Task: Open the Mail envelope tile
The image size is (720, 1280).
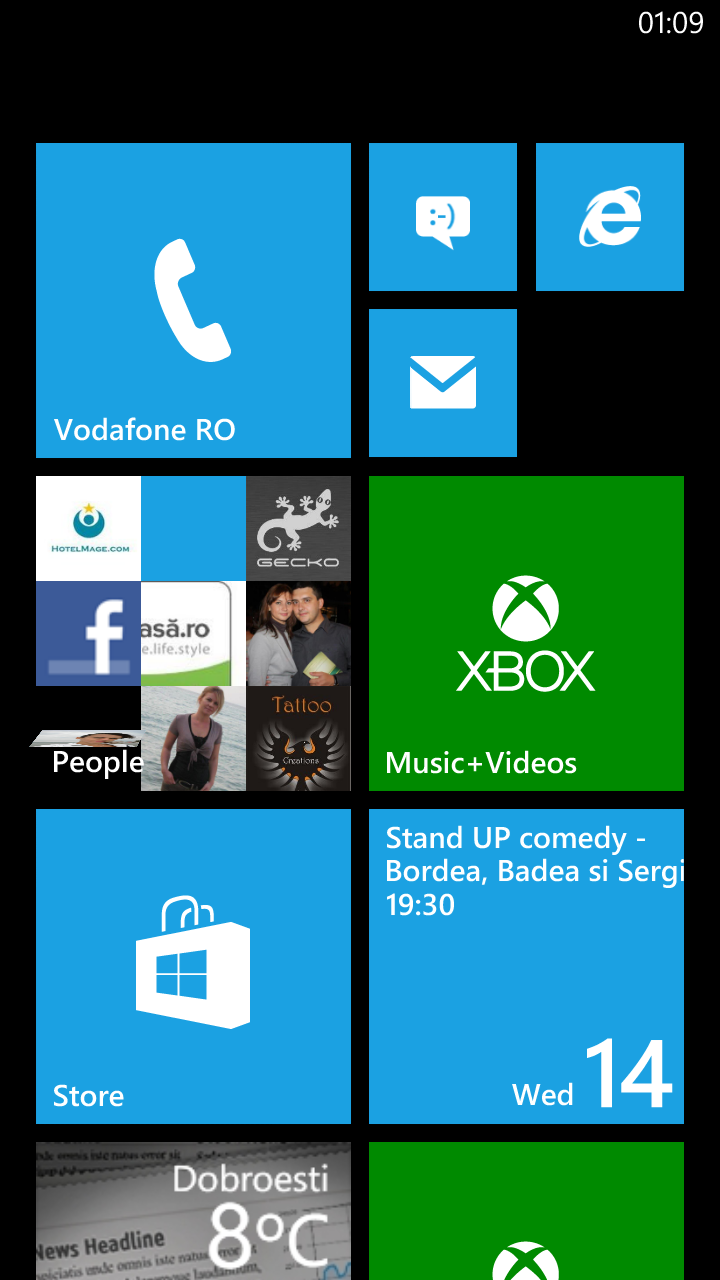Action: point(443,383)
